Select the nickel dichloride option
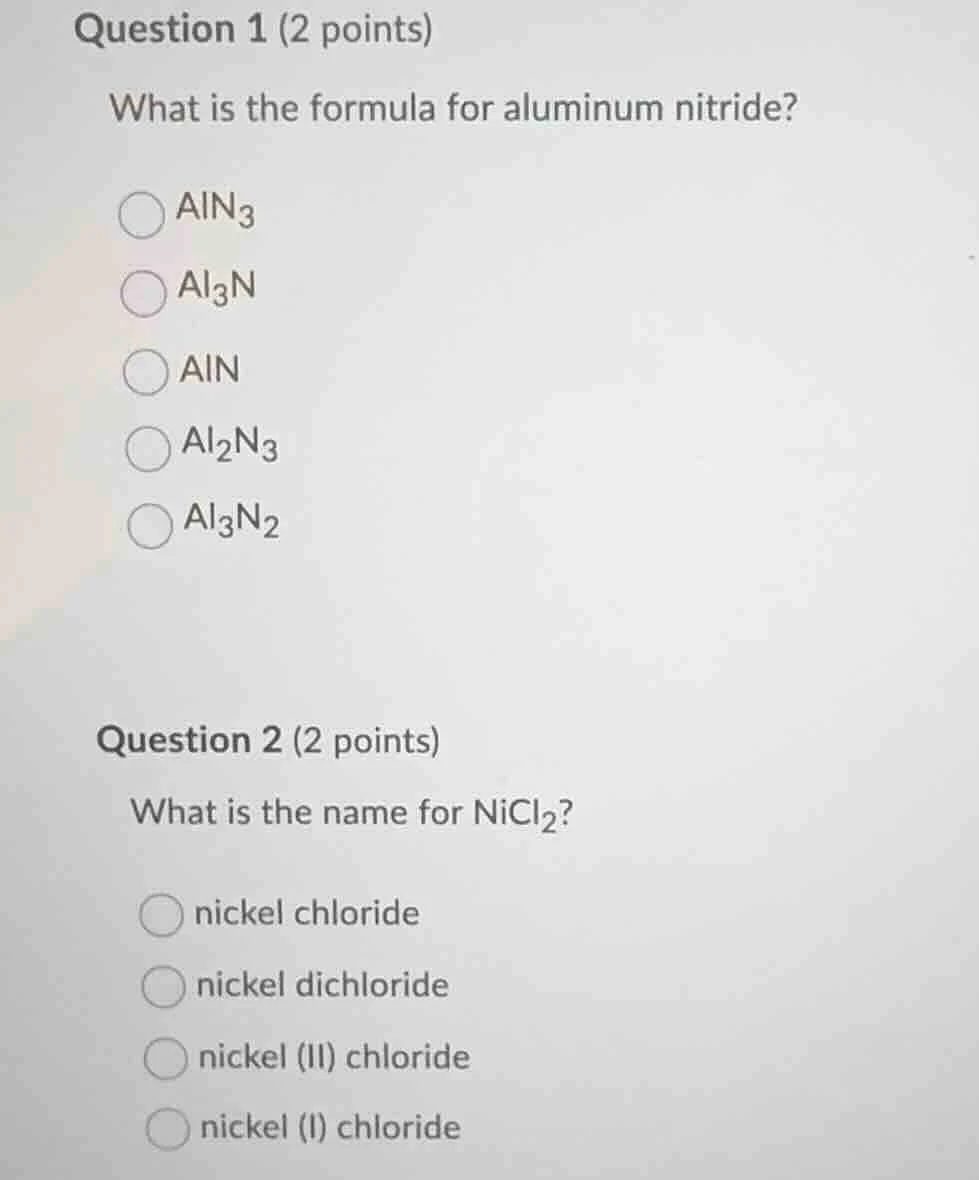 click(162, 986)
